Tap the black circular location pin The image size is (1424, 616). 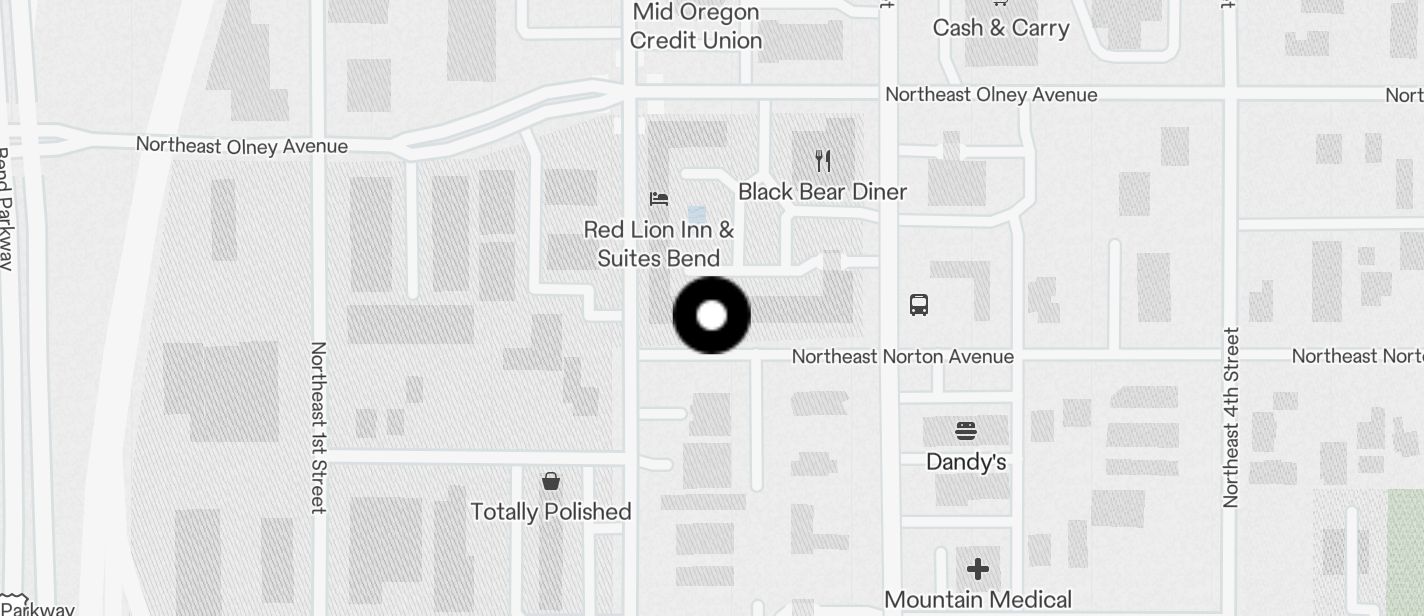point(711,316)
